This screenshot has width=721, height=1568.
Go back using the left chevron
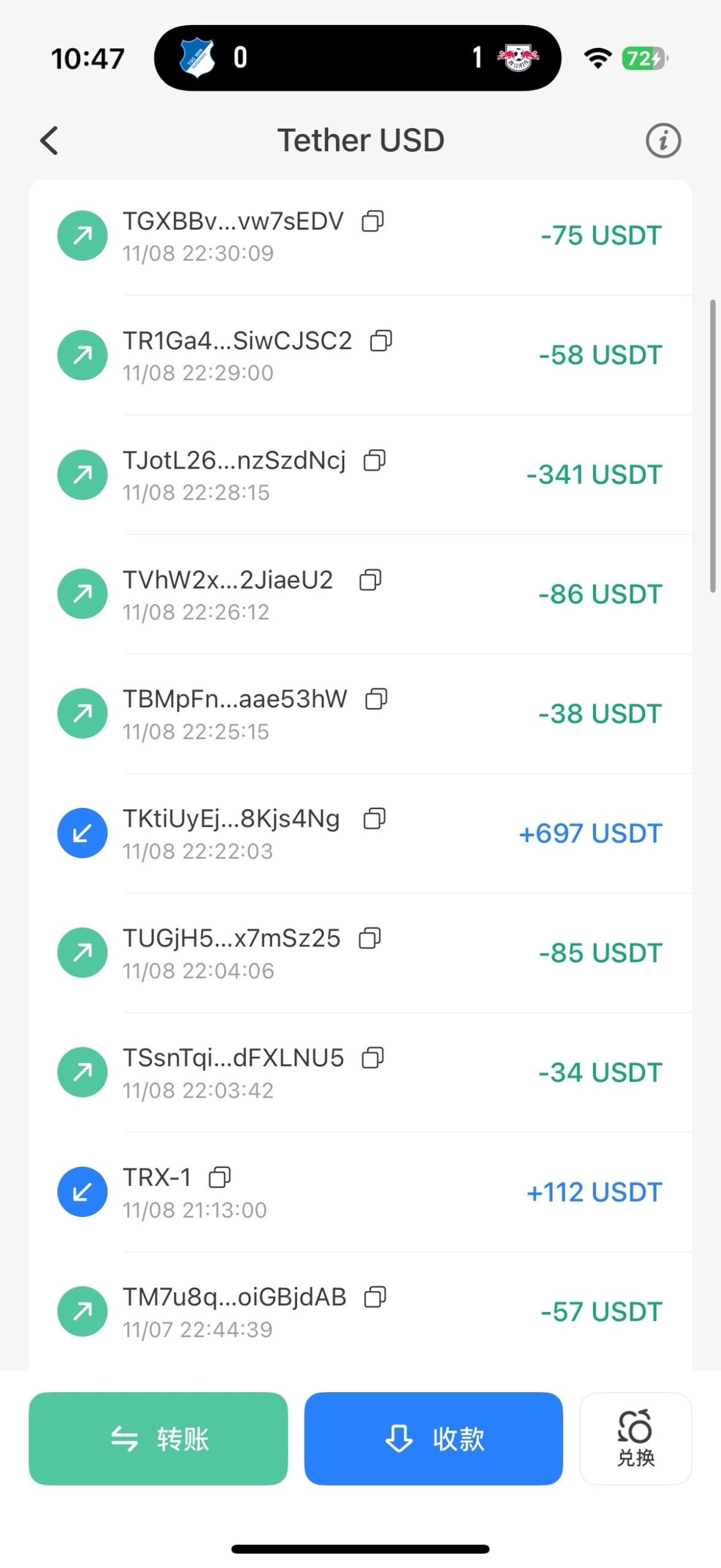(x=48, y=140)
